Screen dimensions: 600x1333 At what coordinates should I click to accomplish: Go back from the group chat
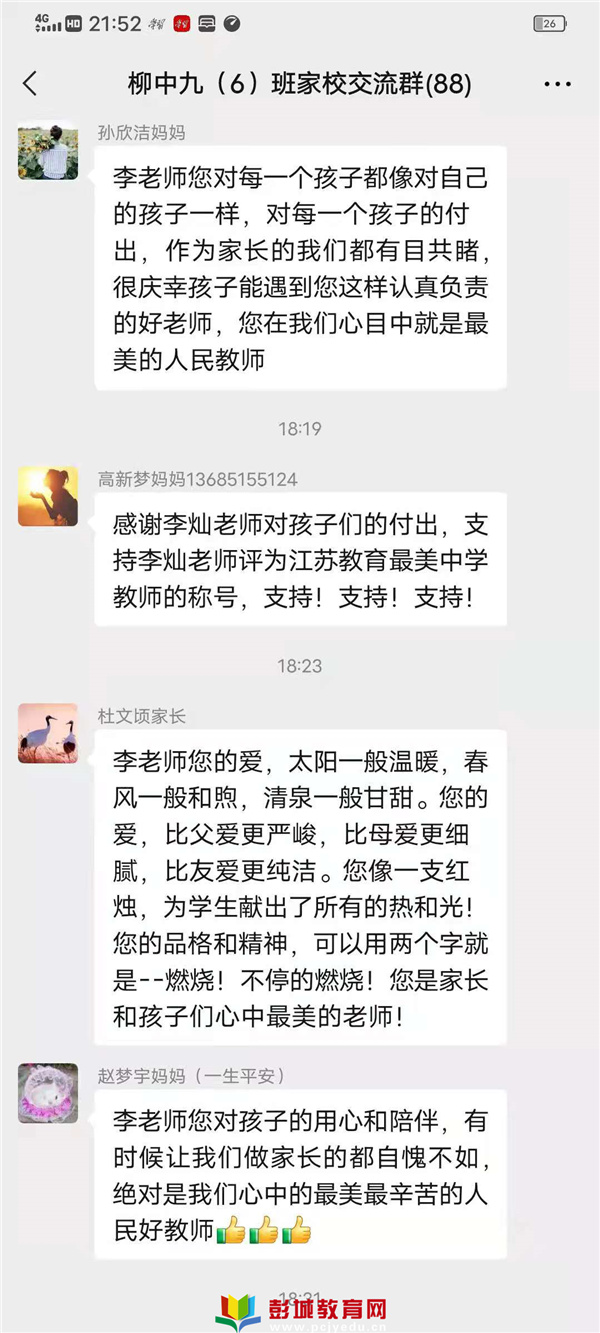coord(30,84)
